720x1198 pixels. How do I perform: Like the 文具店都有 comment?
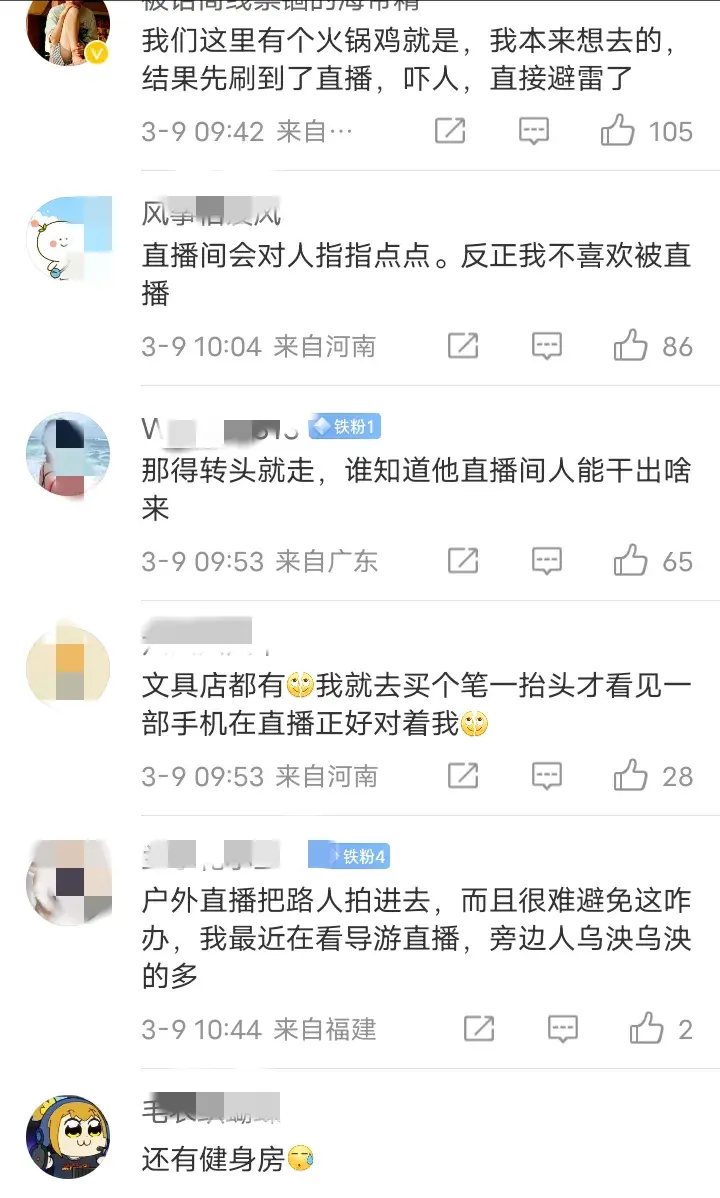pos(631,775)
